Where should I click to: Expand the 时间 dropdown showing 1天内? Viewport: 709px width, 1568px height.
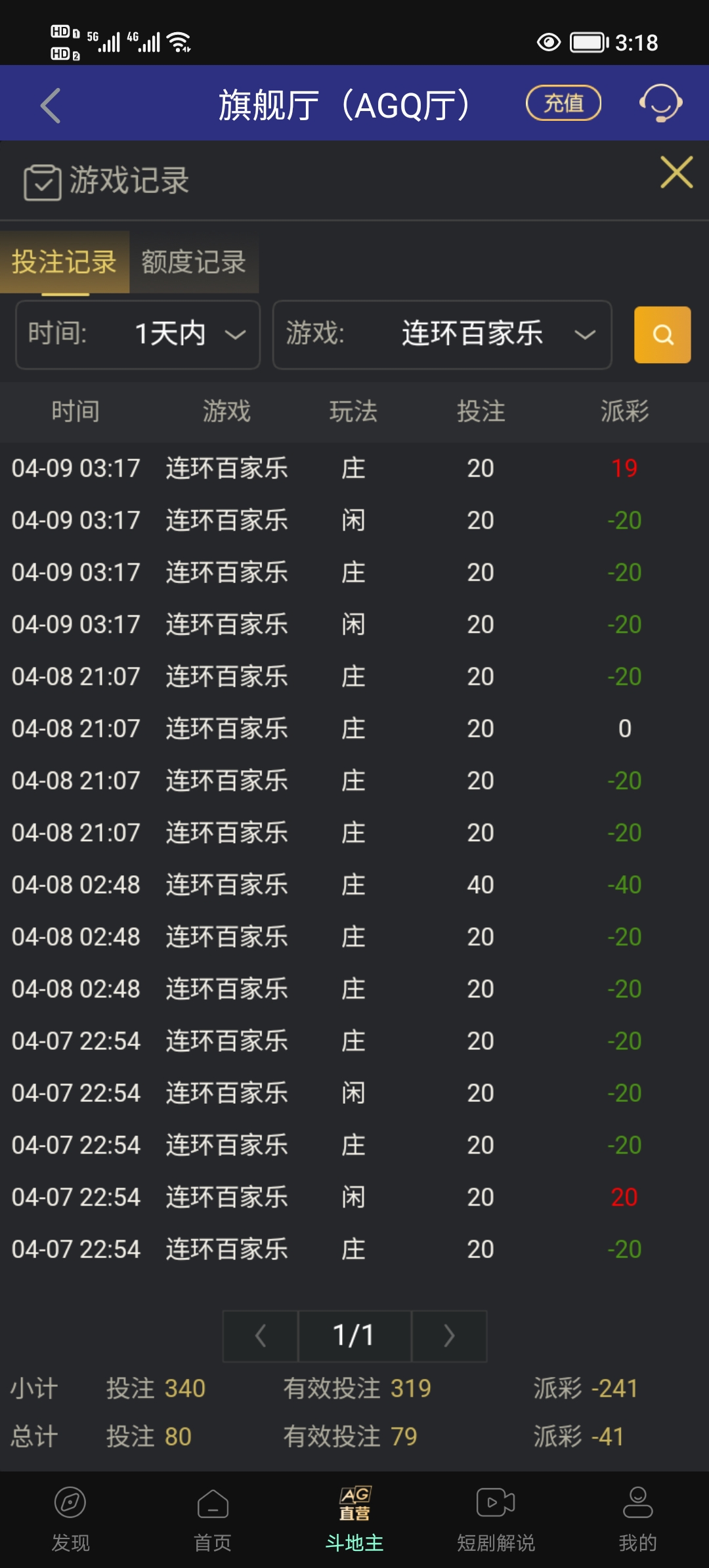click(138, 334)
